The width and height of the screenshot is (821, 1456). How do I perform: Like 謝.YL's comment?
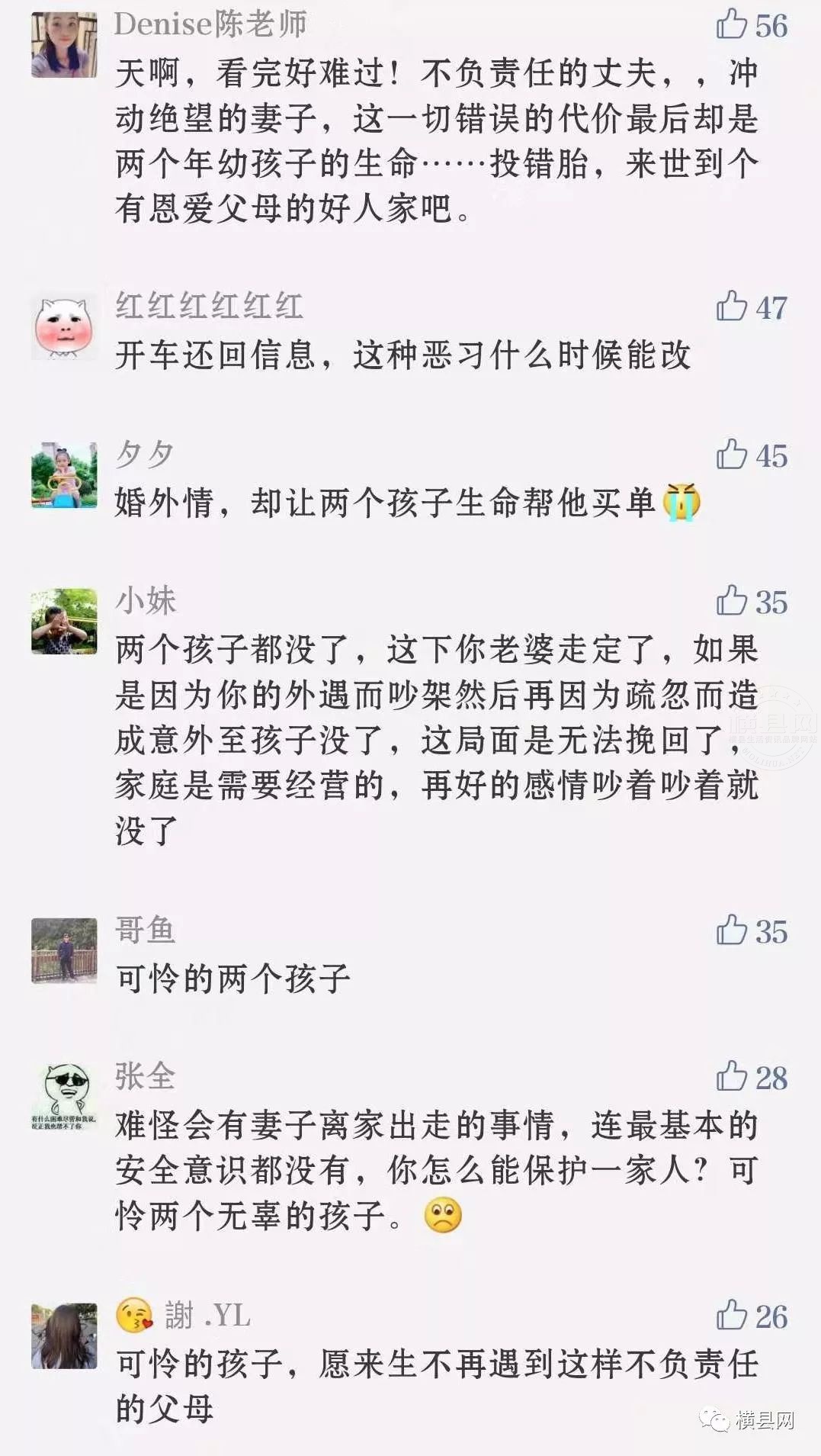click(x=732, y=1316)
